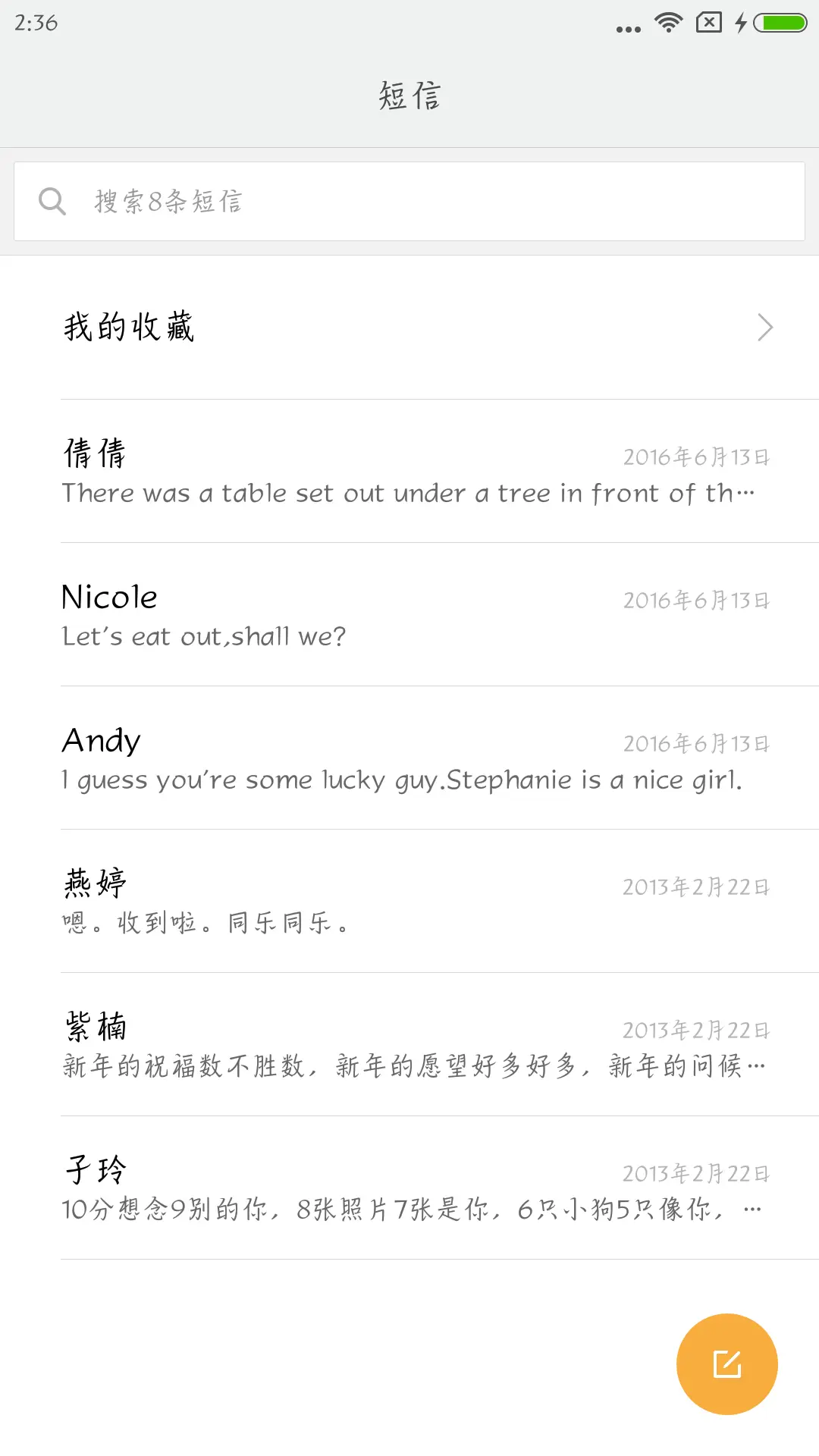Tap the pencil icon inside the orange circle
Viewport: 819px width, 1456px height.
[x=726, y=1363]
